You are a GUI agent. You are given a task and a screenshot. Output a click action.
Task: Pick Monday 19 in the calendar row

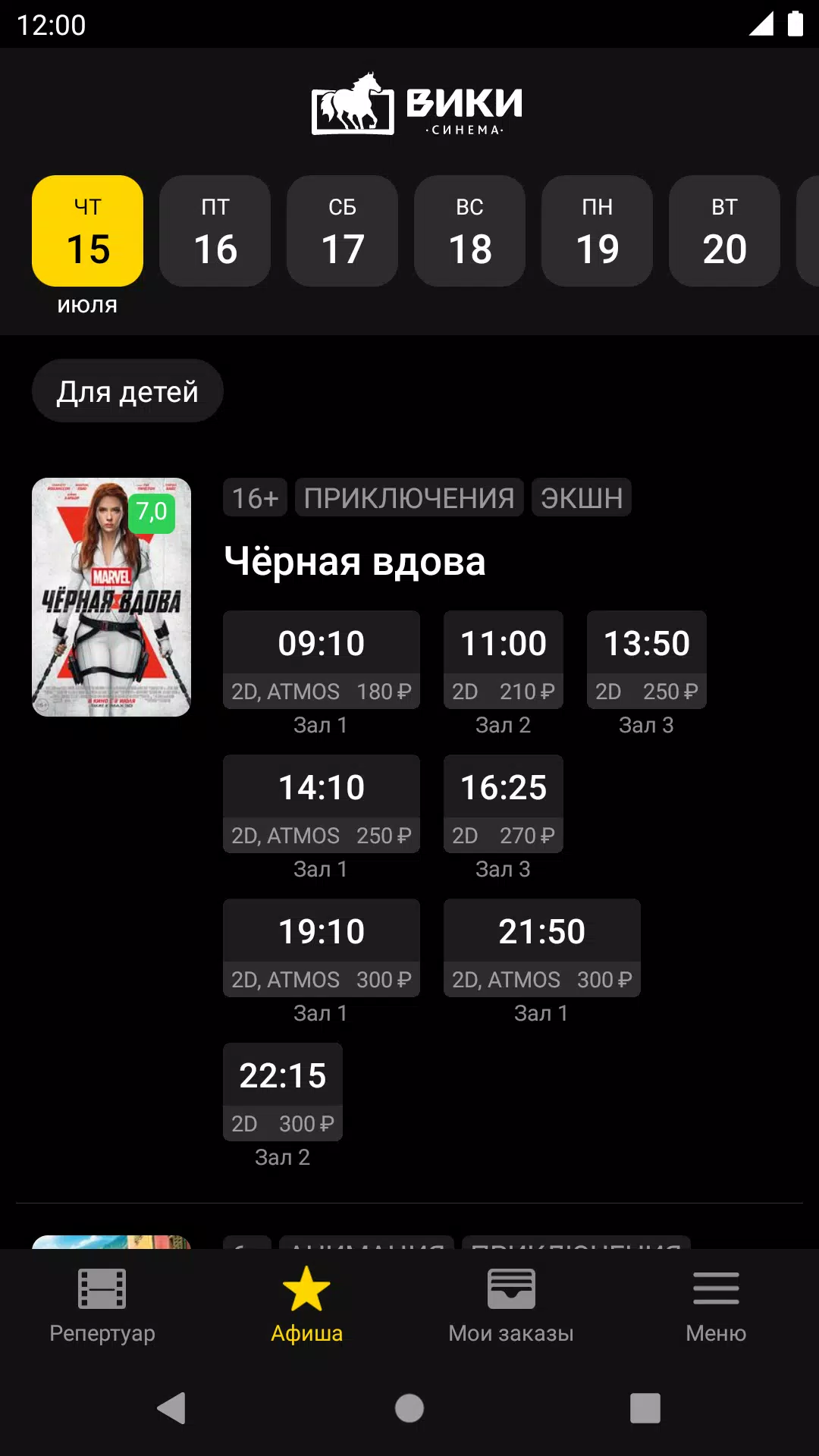click(597, 231)
